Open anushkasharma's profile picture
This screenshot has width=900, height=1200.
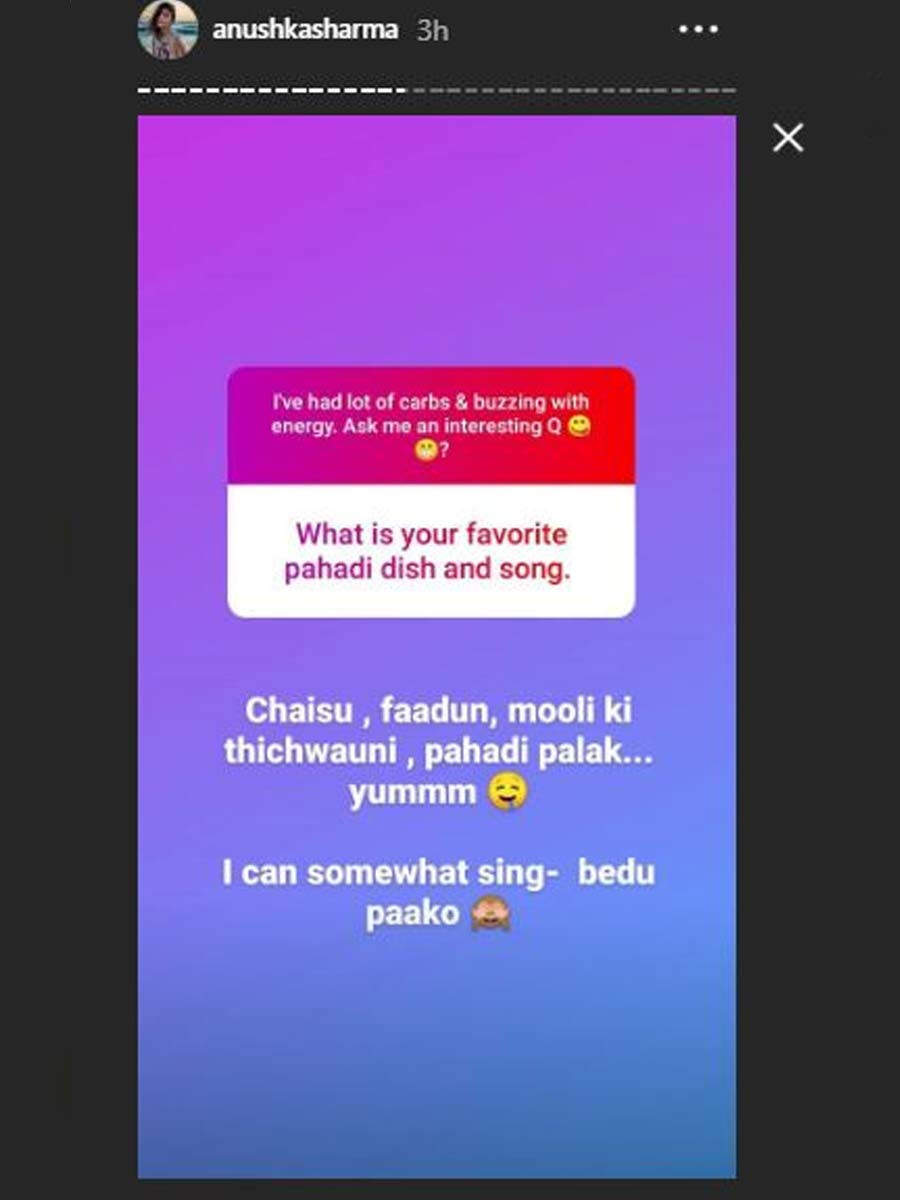pyautogui.click(x=167, y=30)
